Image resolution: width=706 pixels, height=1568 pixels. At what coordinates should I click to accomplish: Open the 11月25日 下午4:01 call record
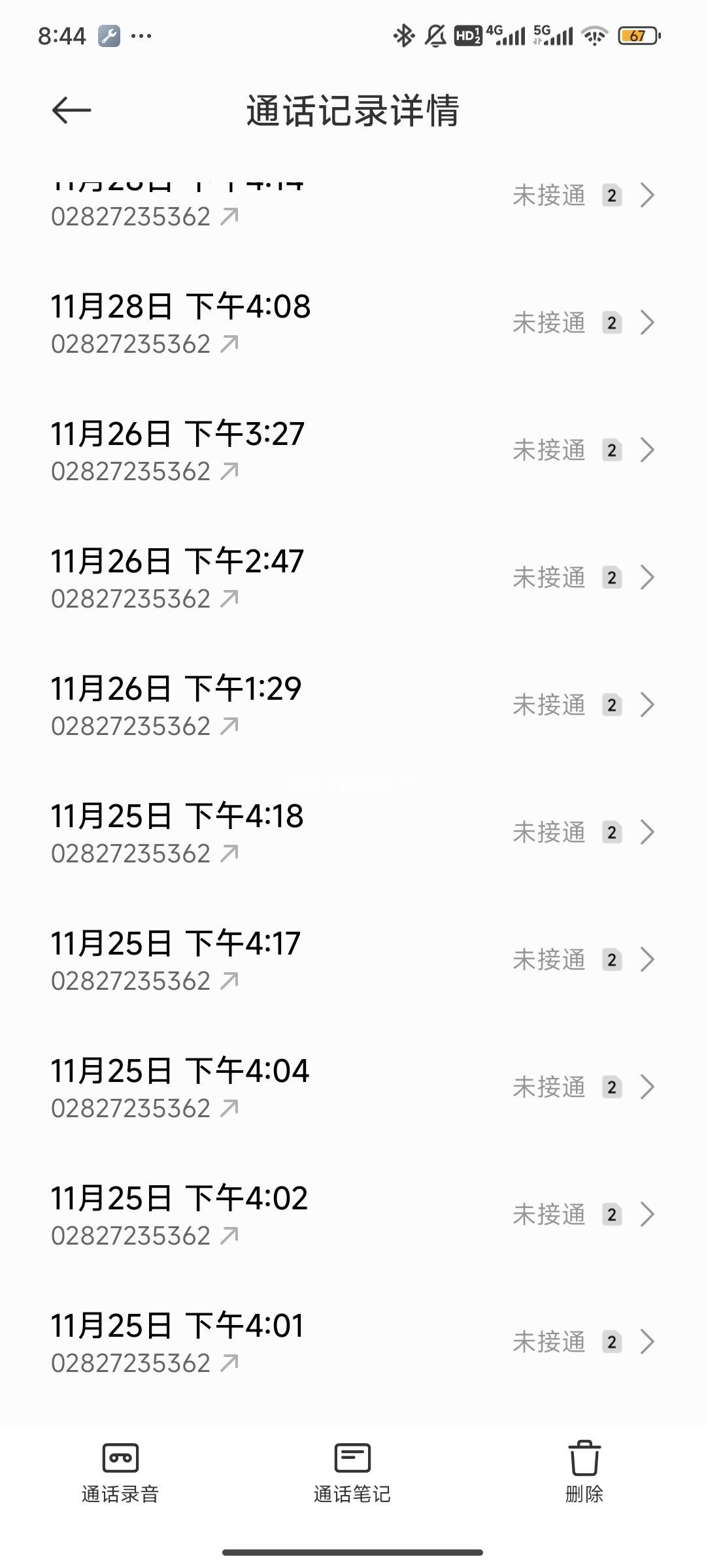pyautogui.click(x=353, y=1342)
